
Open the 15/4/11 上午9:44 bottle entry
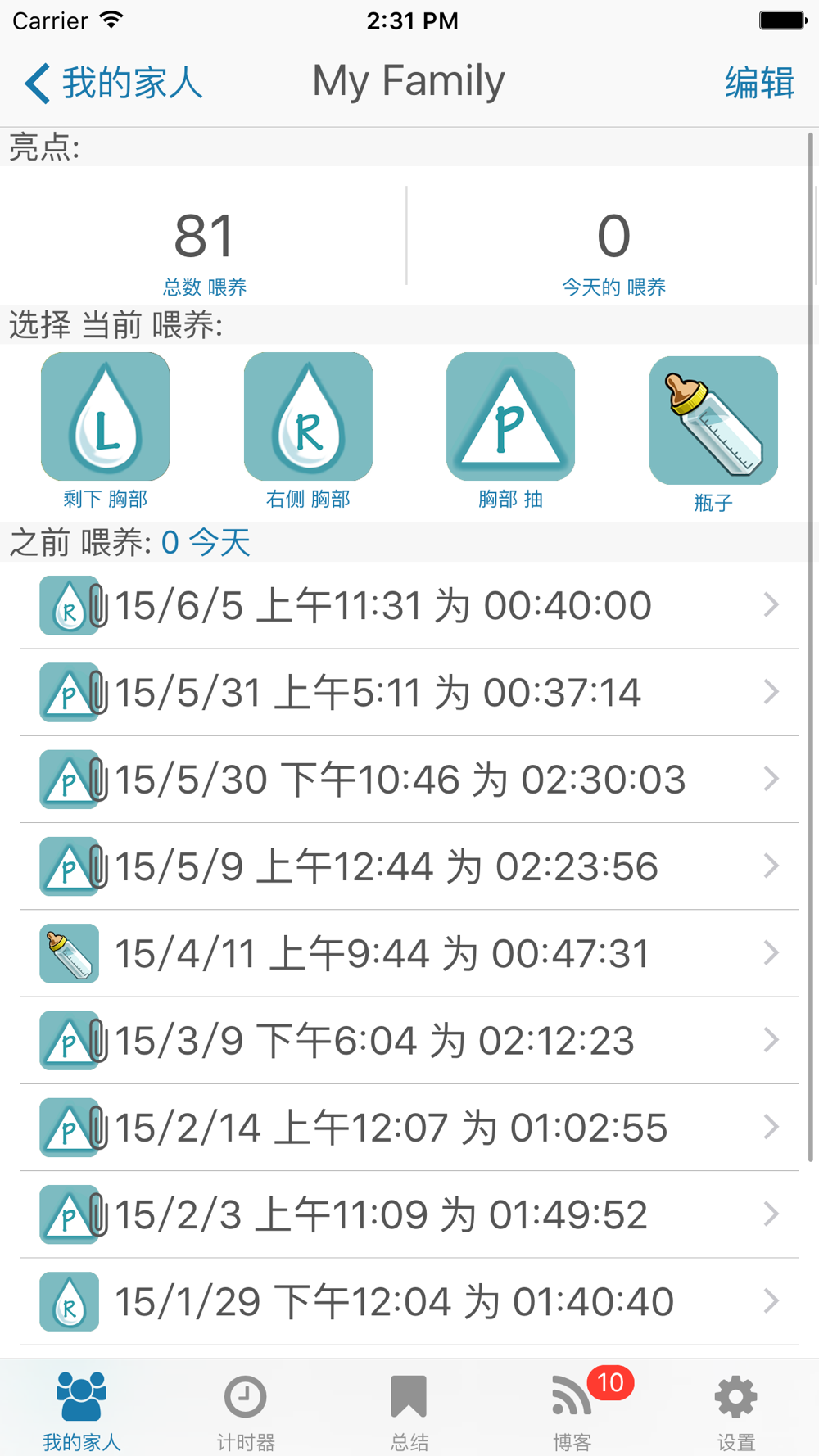click(409, 953)
